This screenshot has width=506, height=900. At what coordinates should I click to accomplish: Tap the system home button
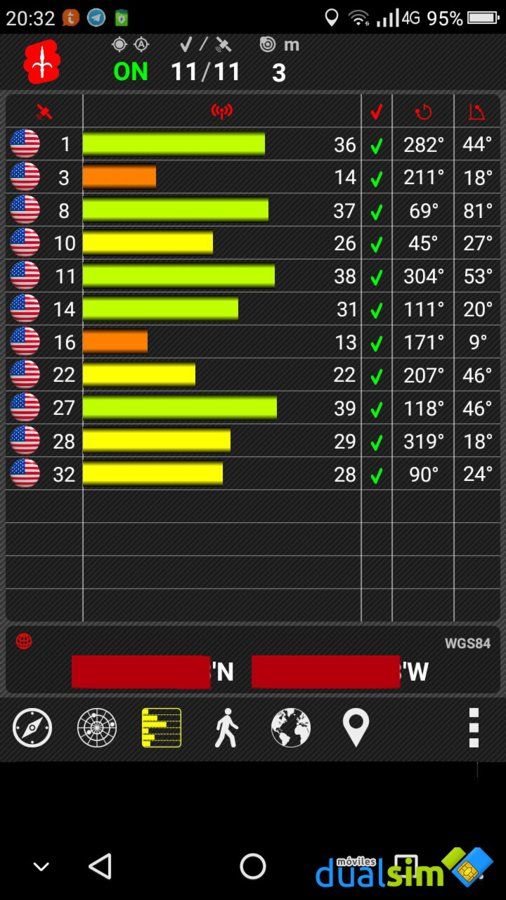252,866
